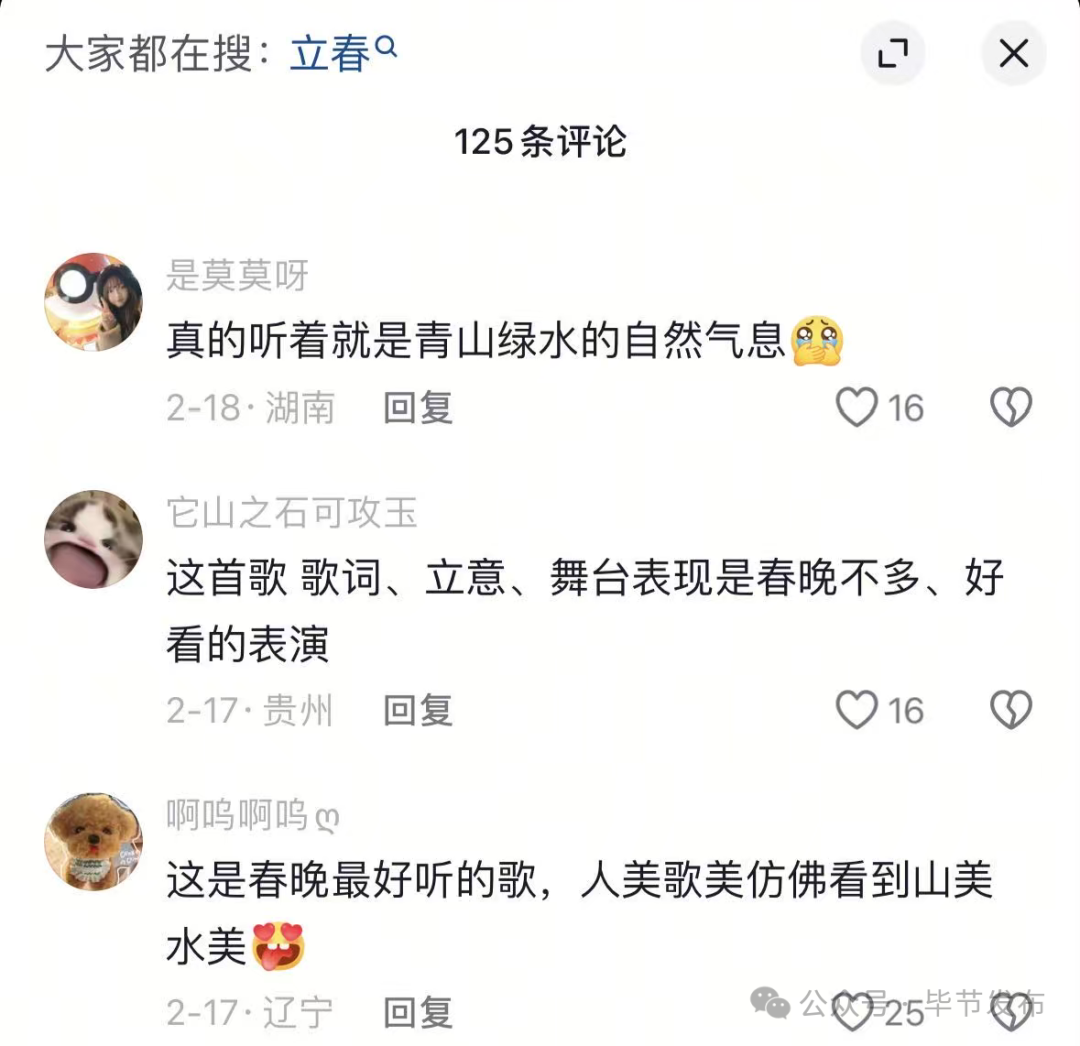Screen dimensions: 1080x1046
Task: Dislike 它山之石可攻玉's comment
Action: 1010,711
